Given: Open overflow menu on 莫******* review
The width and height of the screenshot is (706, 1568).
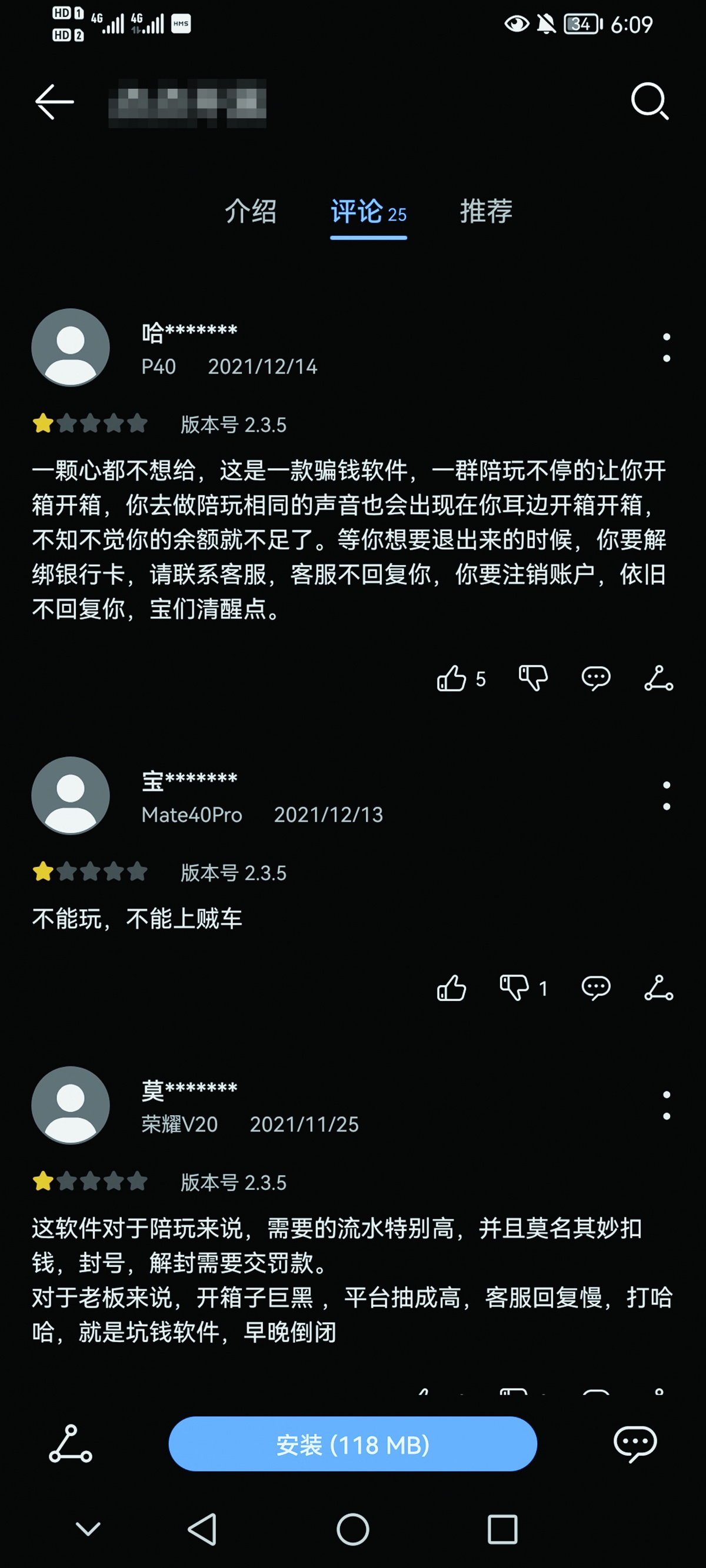Looking at the screenshot, I should pyautogui.click(x=667, y=1105).
